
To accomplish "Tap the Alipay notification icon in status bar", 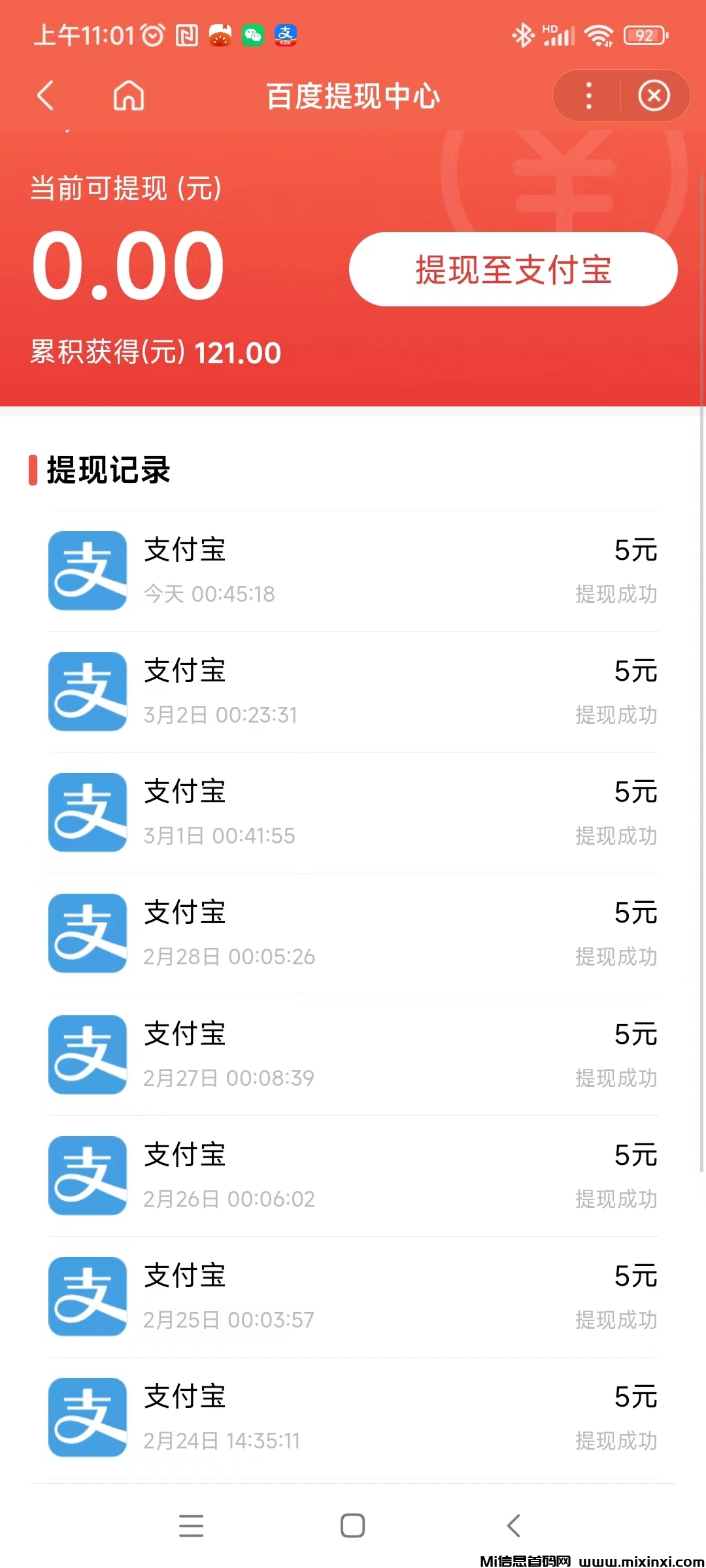I will [x=286, y=36].
